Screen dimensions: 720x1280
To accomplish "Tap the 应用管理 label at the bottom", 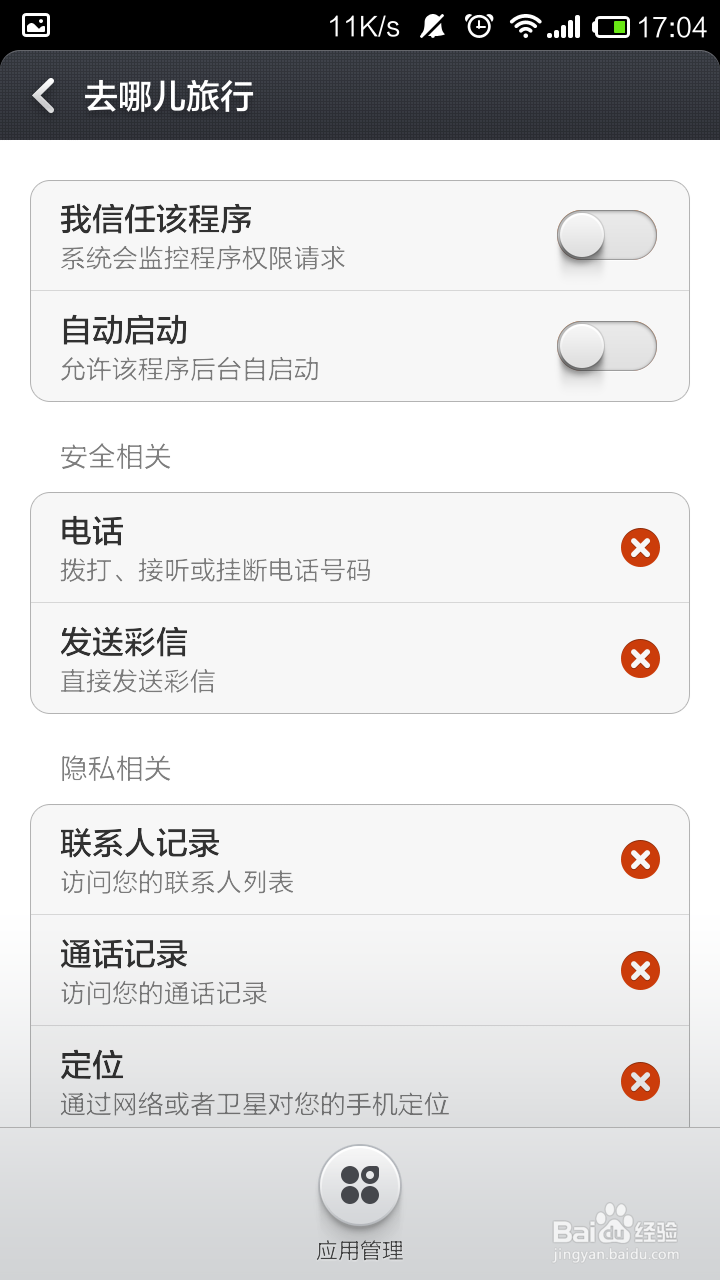I will click(360, 1251).
